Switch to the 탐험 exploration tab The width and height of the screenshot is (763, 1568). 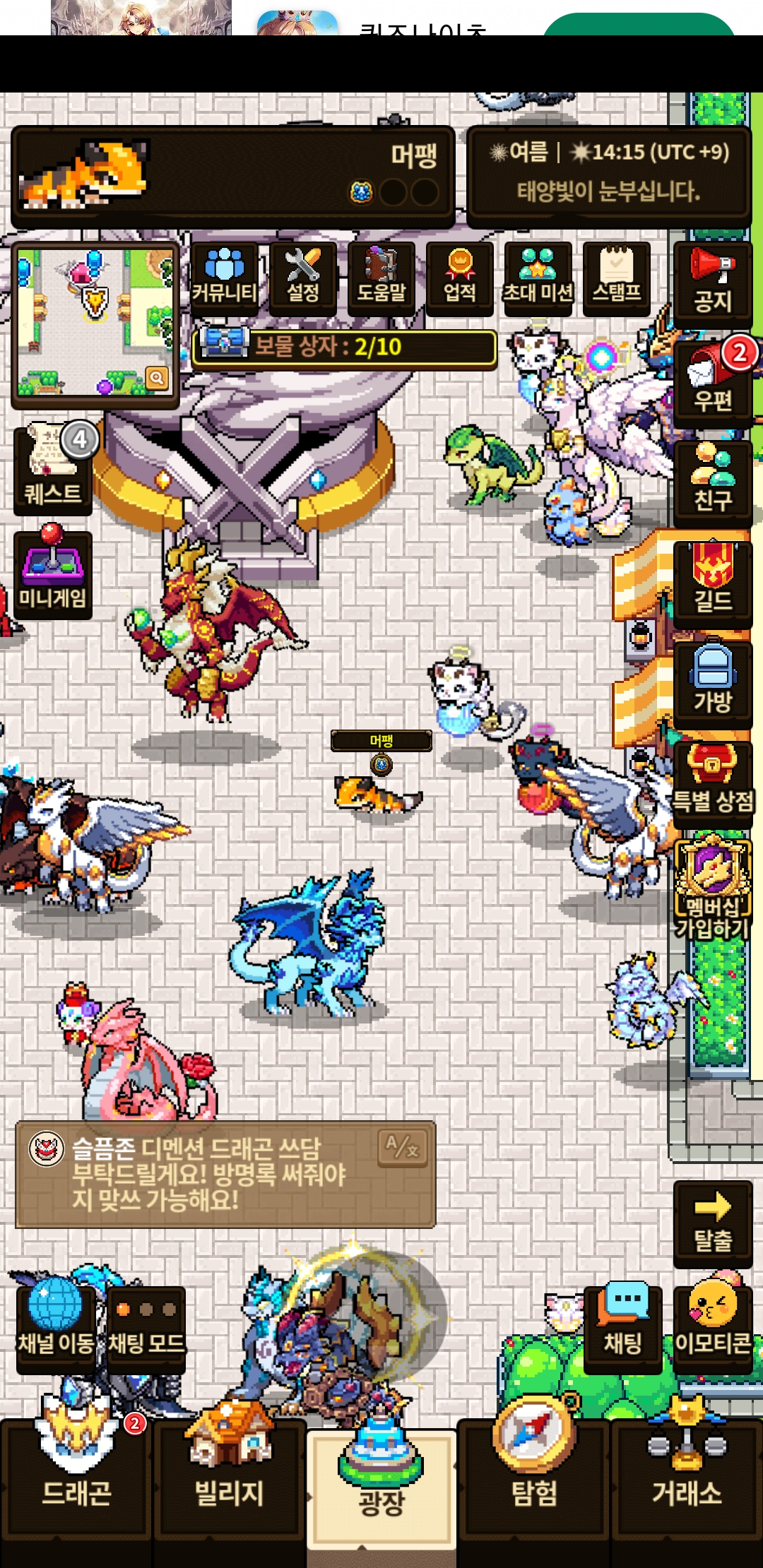pyautogui.click(x=534, y=1478)
